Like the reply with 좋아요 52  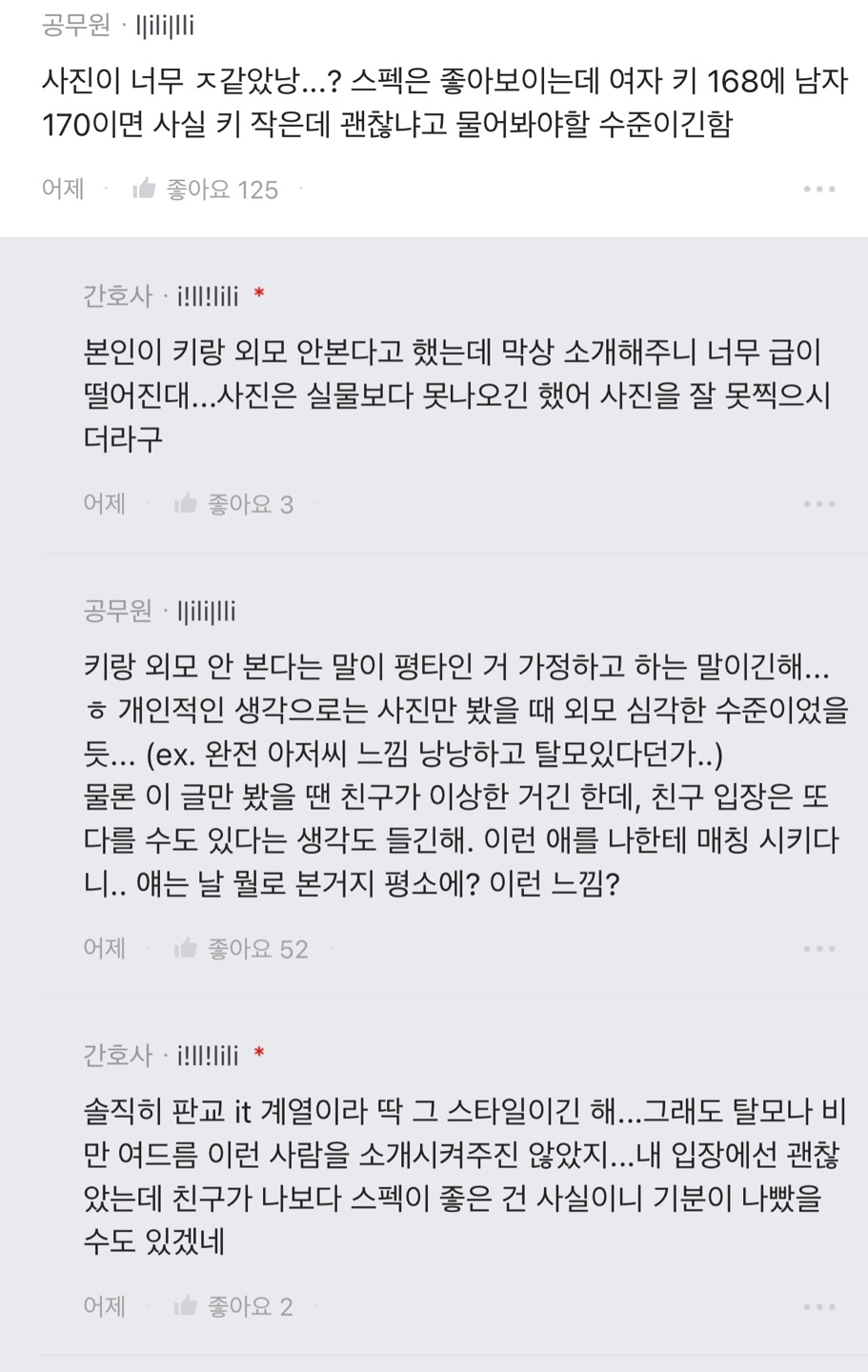(x=186, y=948)
